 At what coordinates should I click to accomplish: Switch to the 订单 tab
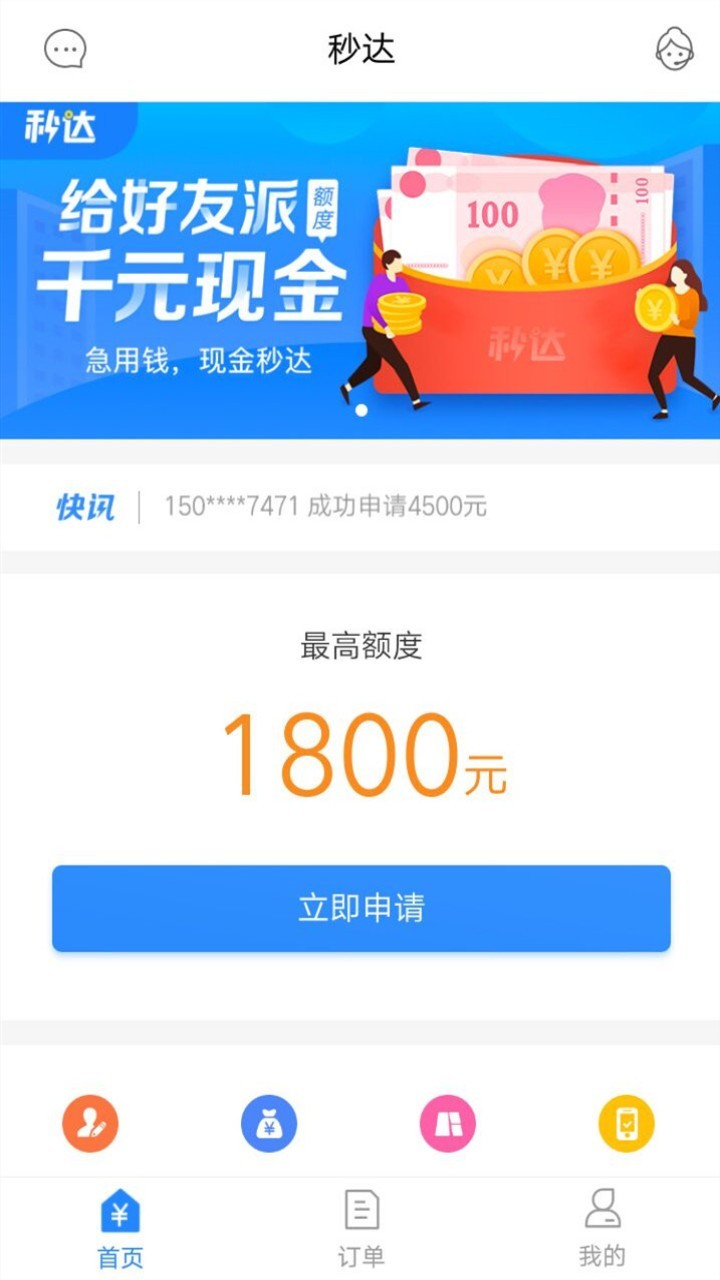(361, 1228)
